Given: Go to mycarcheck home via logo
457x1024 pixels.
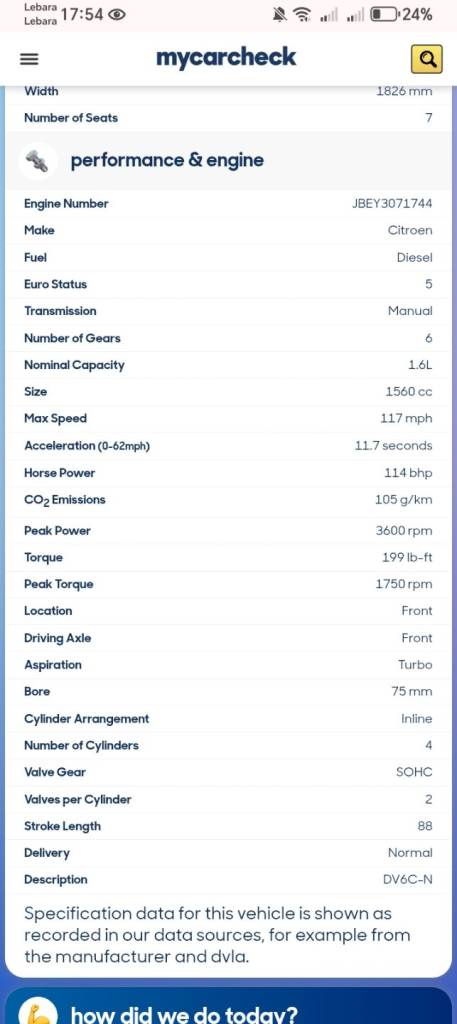Looking at the screenshot, I should [x=226, y=57].
